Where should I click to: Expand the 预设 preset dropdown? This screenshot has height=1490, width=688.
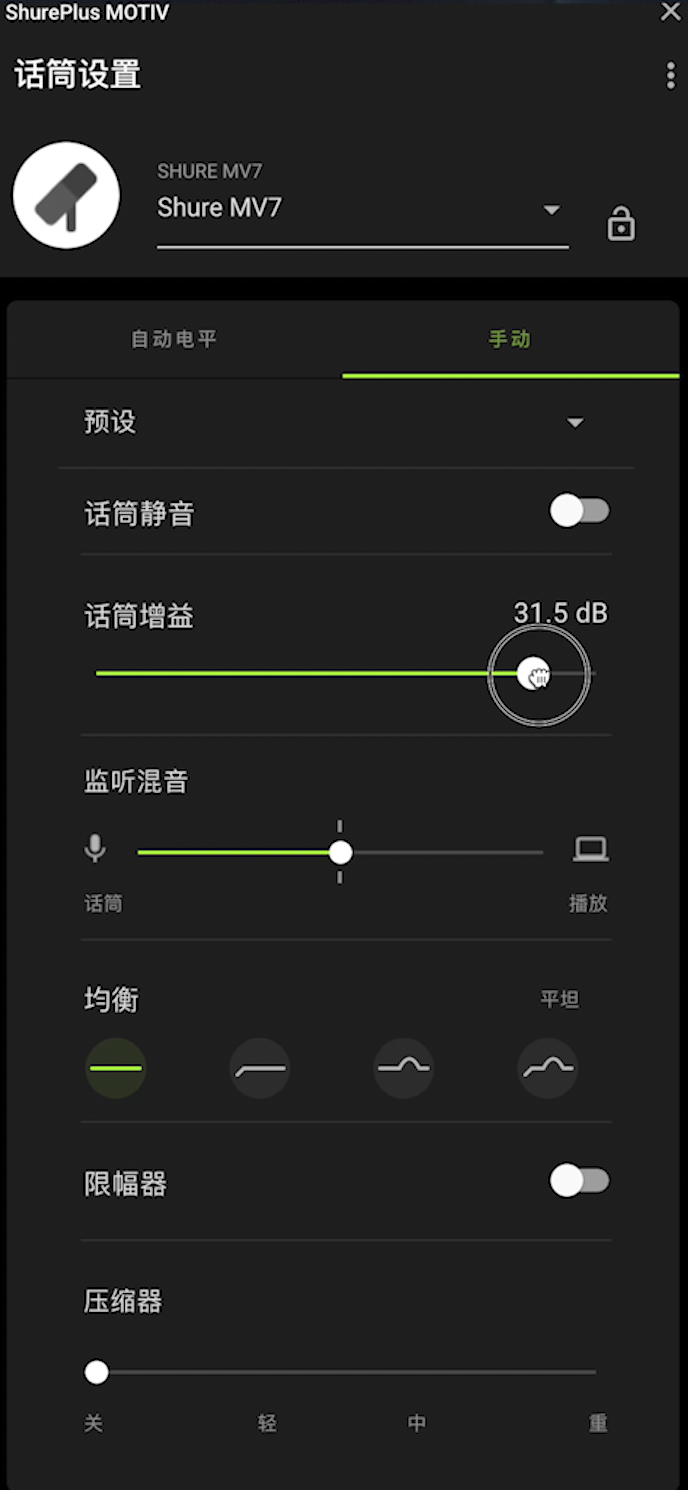coord(575,423)
